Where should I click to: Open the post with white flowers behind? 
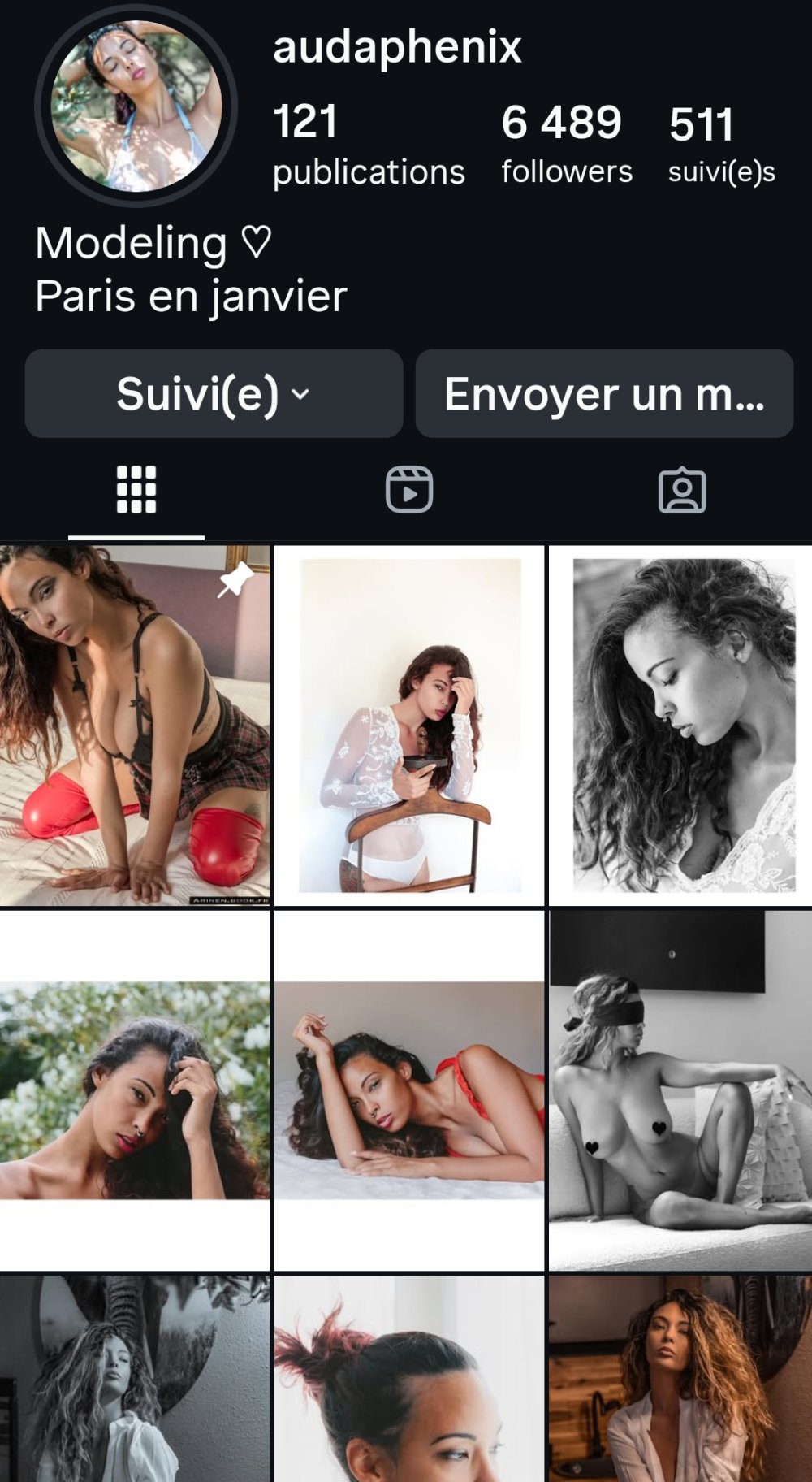pyautogui.click(x=135, y=1090)
